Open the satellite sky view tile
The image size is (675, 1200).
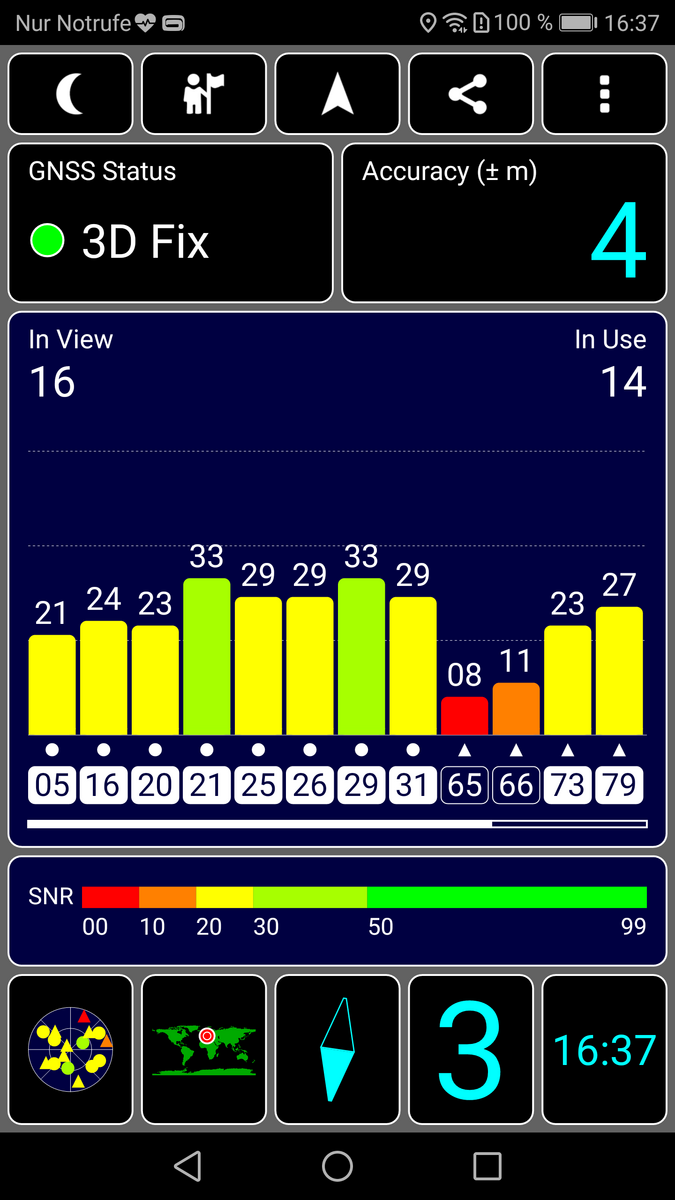(70, 1049)
